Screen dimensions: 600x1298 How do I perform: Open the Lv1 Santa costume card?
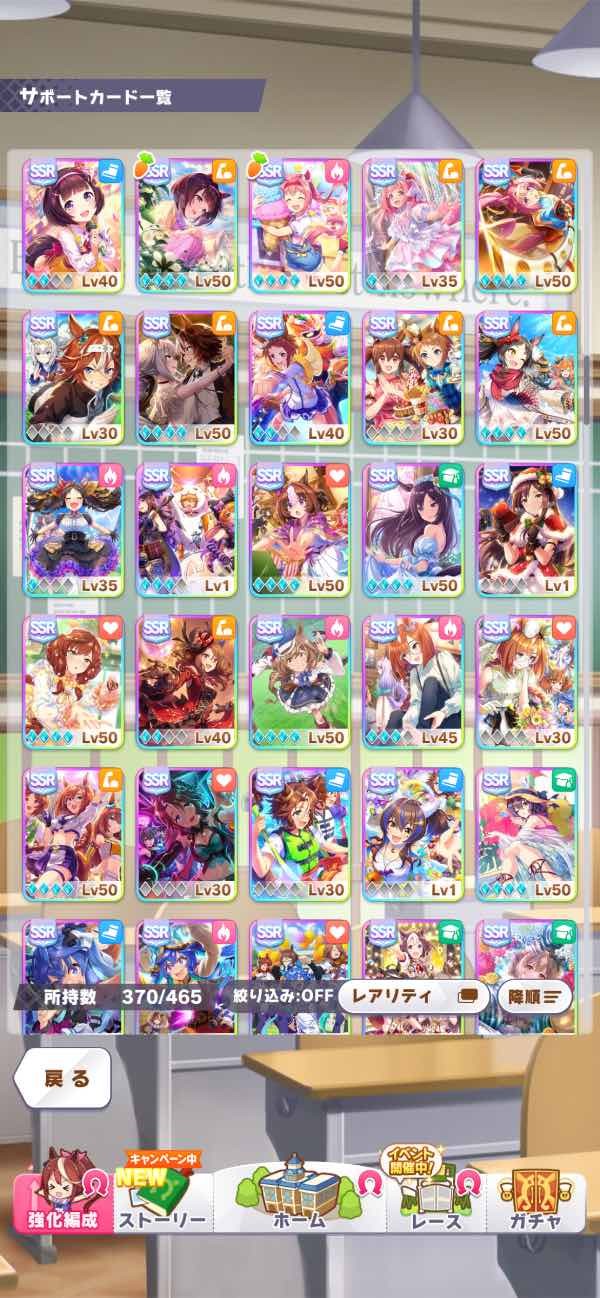(526, 528)
